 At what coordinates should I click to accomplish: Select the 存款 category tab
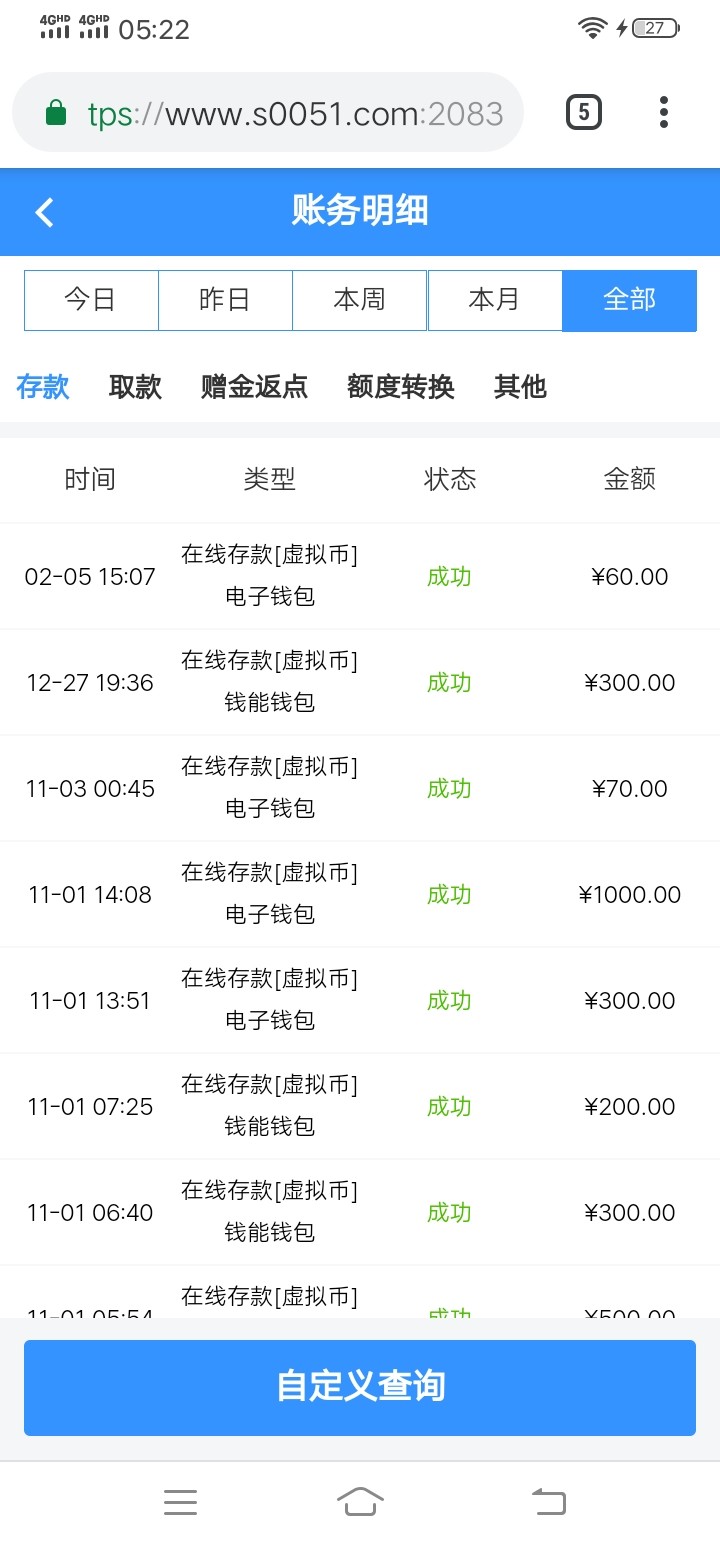point(43,387)
